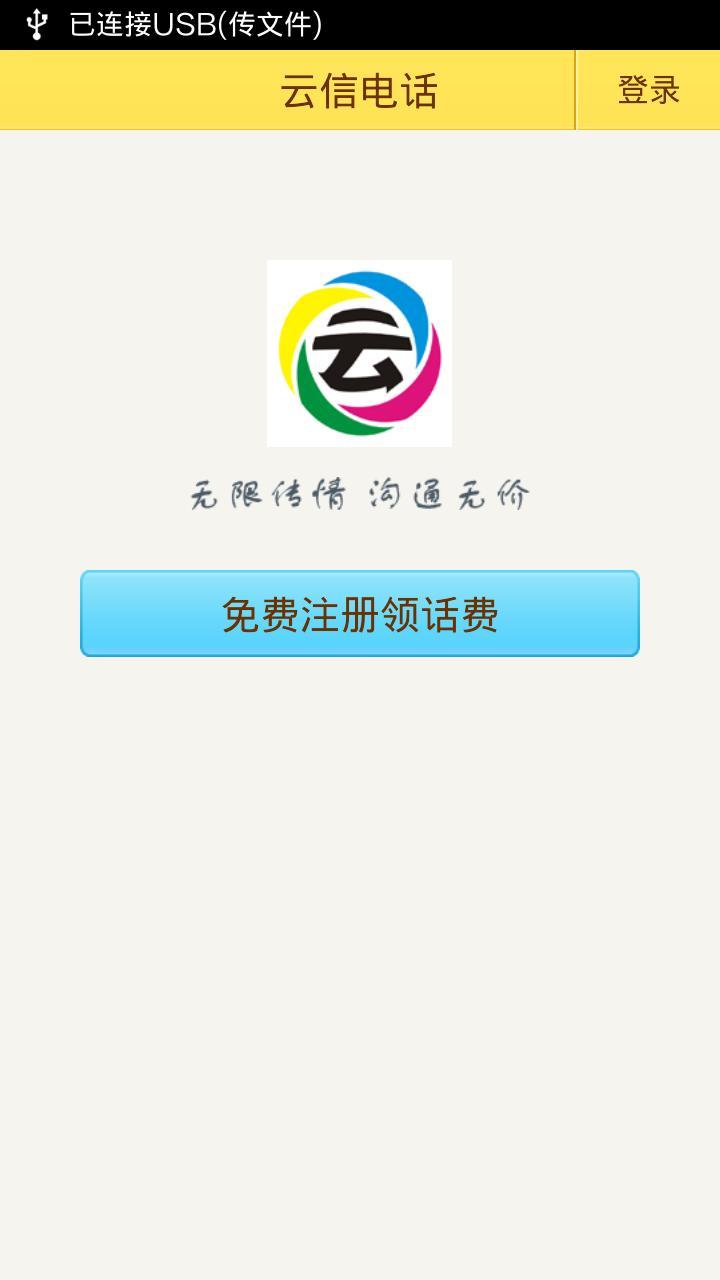
Task: Tap the 登录 login button
Action: [648, 90]
